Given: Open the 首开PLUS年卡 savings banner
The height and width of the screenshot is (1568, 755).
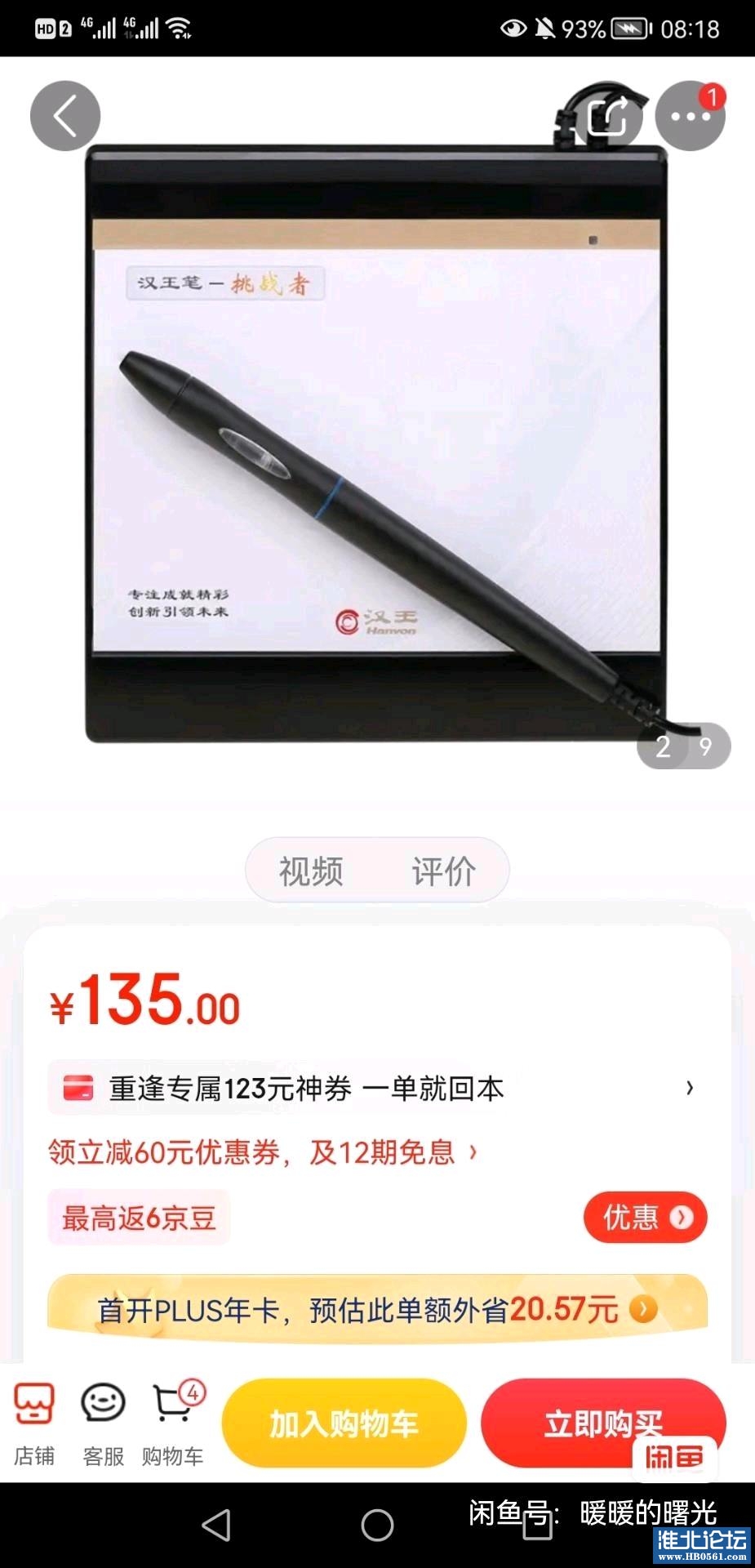Looking at the screenshot, I should [376, 1309].
